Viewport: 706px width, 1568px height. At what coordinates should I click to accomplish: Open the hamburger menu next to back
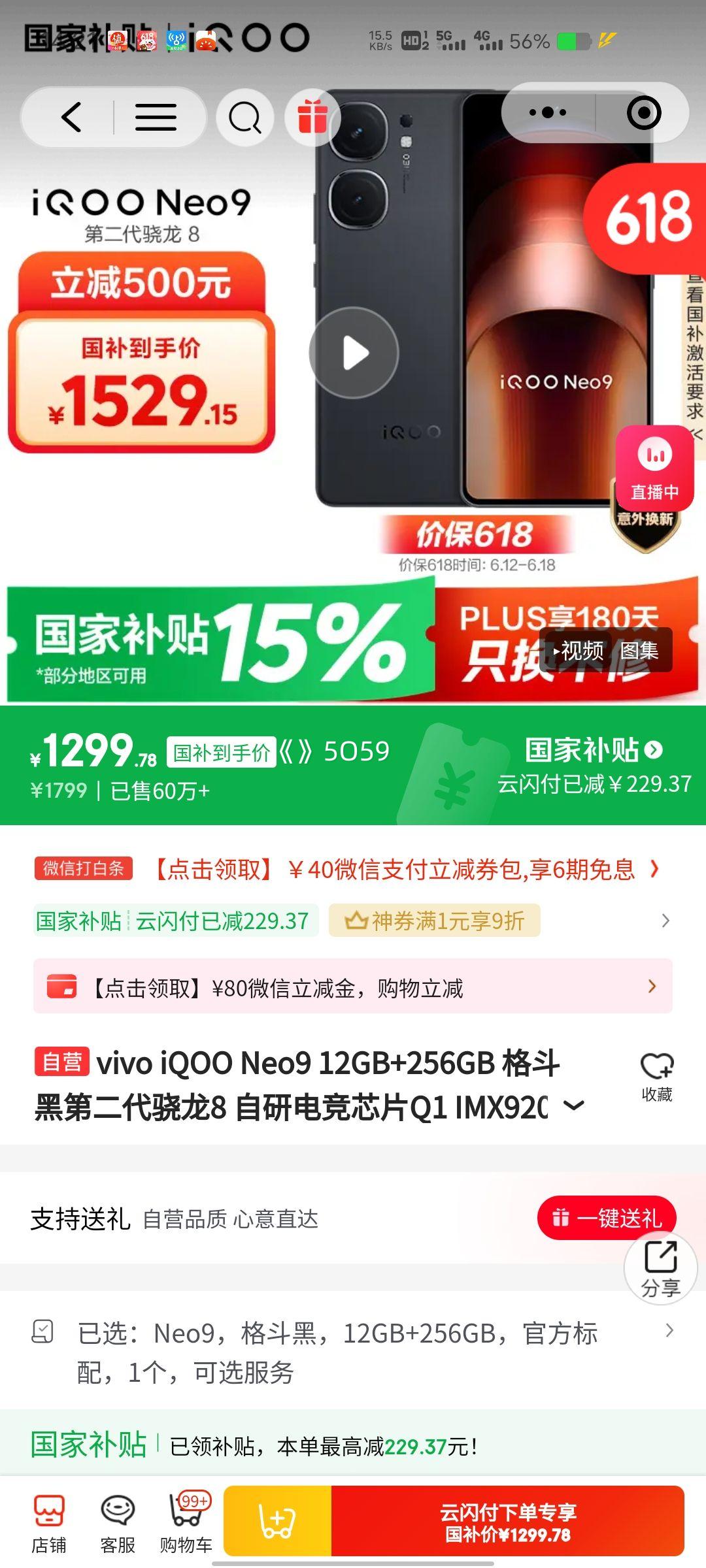pyautogui.click(x=156, y=118)
